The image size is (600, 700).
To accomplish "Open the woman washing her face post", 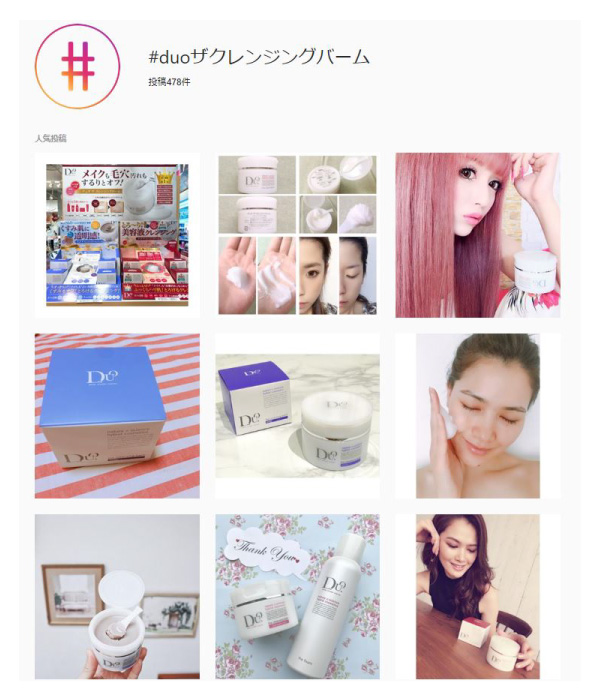I will 477,415.
